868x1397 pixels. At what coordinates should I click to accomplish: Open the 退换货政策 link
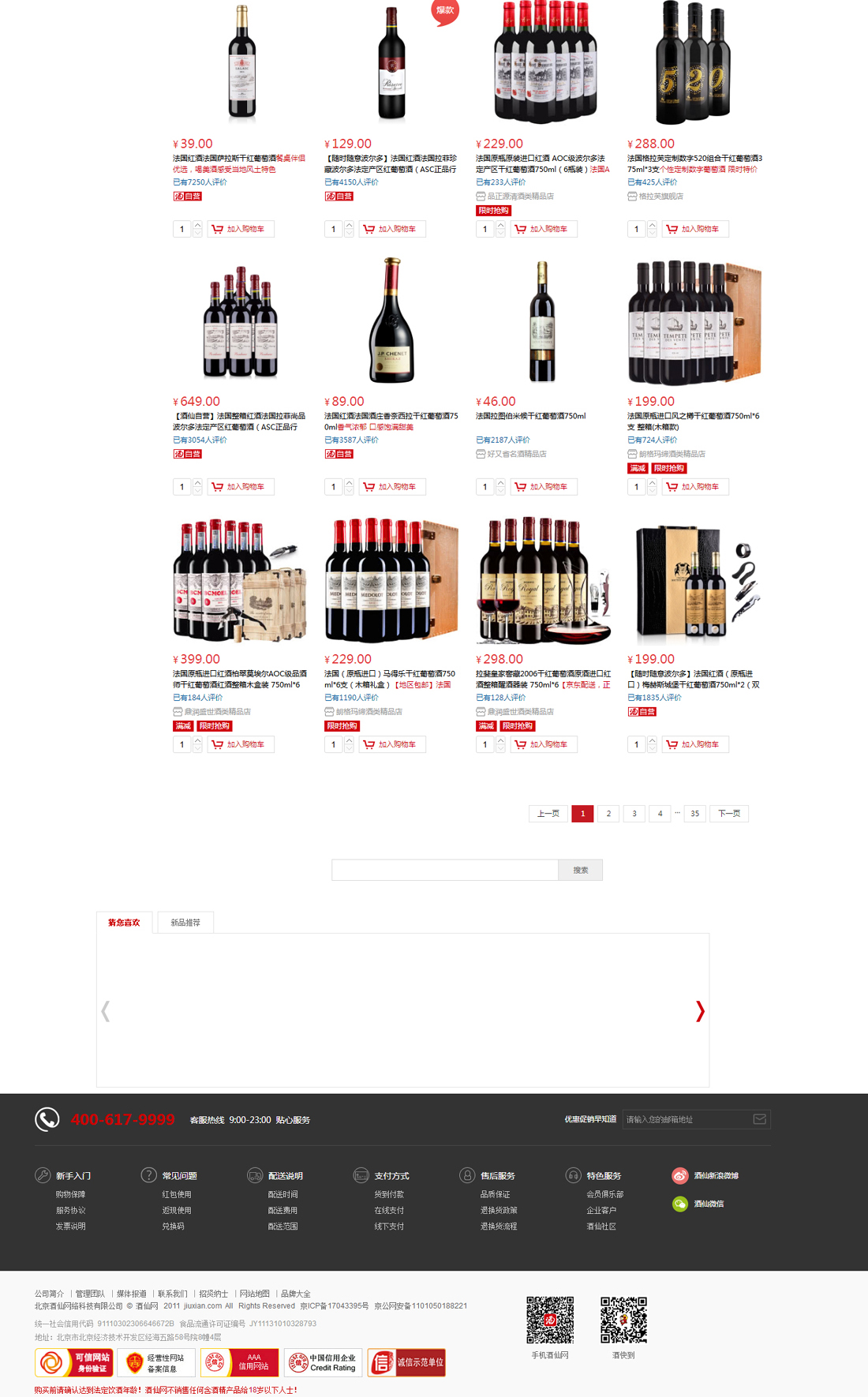coord(499,1211)
